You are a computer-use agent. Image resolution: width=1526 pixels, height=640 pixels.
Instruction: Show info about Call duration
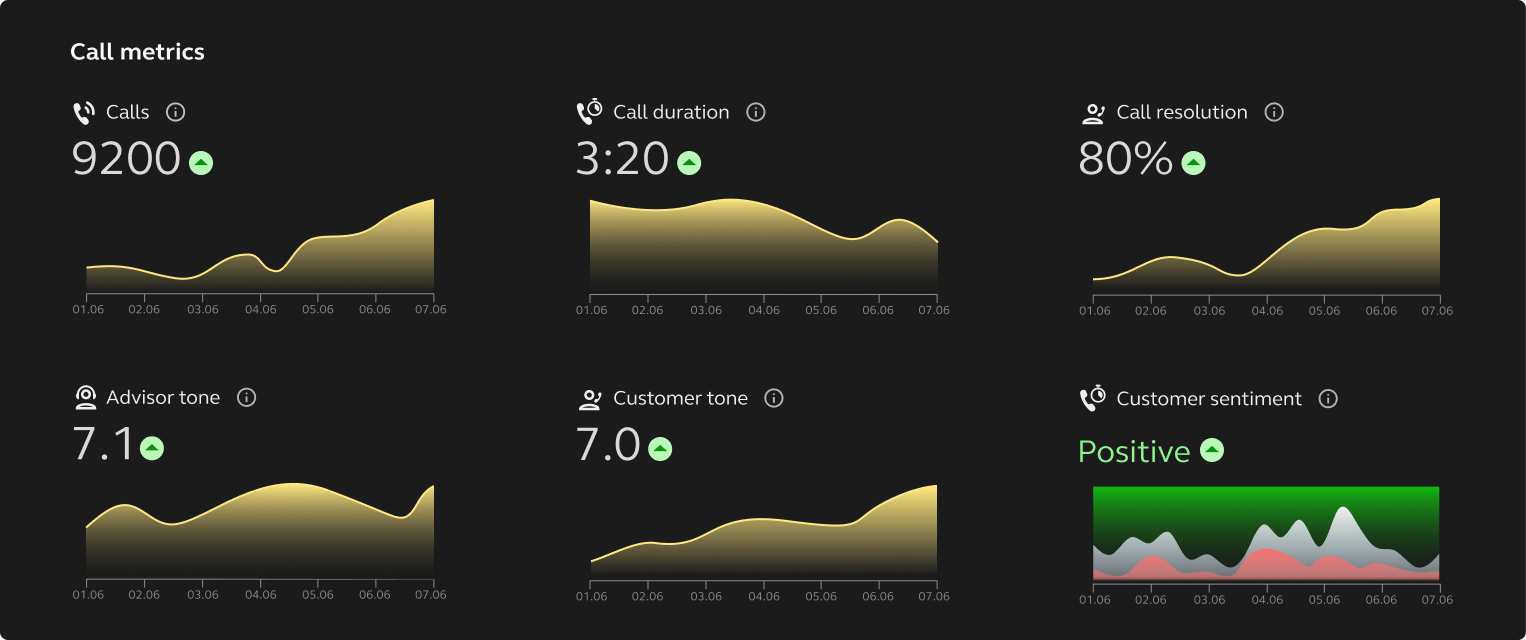click(x=756, y=112)
